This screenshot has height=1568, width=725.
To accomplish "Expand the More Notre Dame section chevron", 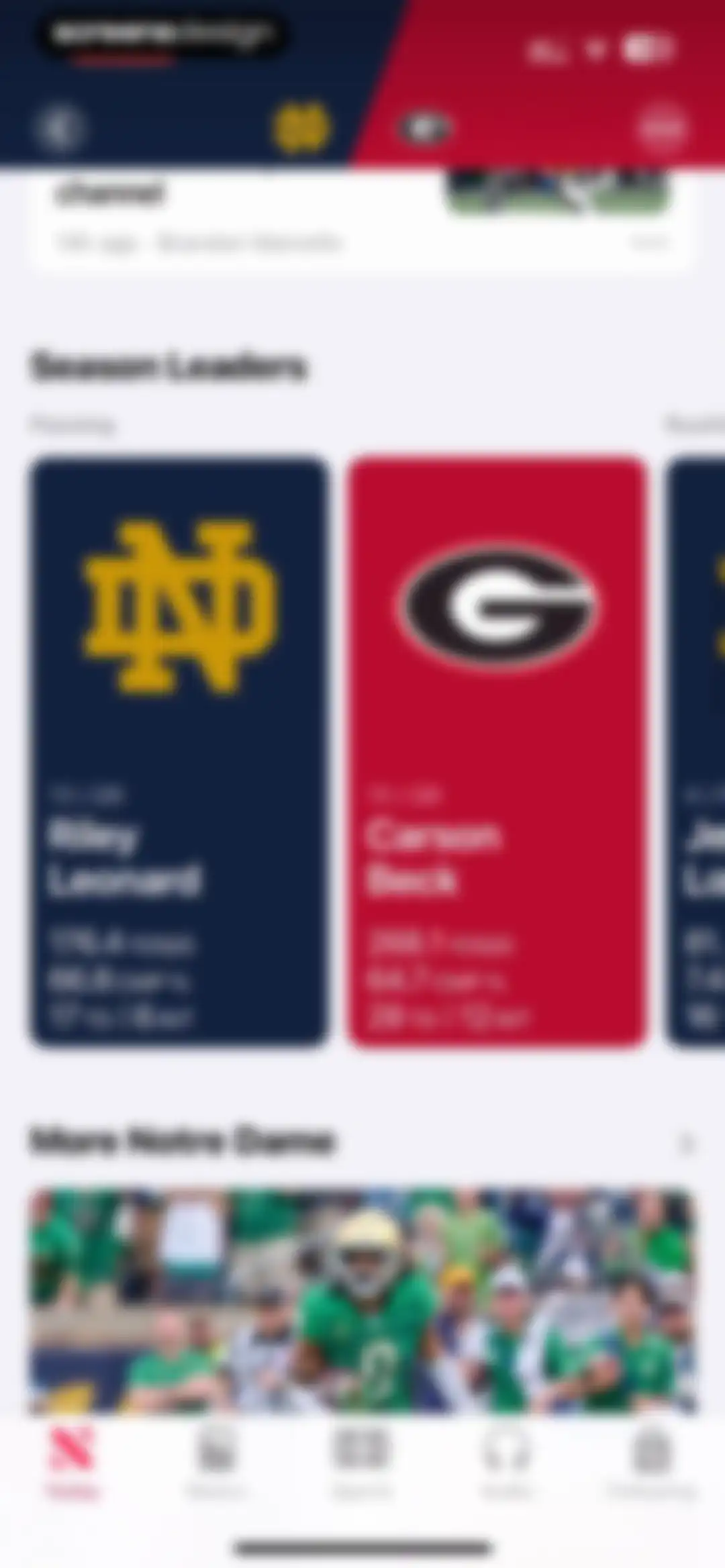I will pyautogui.click(x=686, y=1142).
